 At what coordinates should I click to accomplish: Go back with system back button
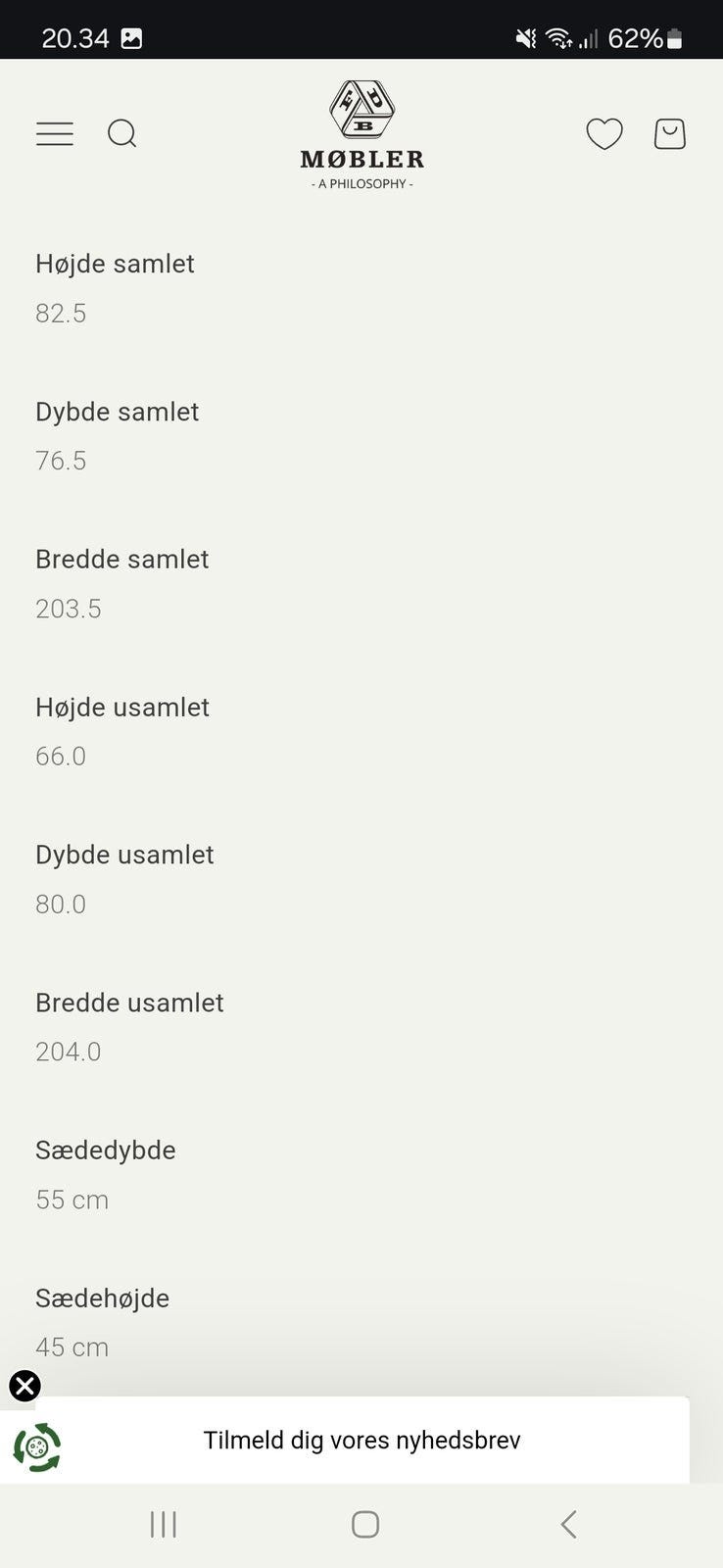(568, 1524)
